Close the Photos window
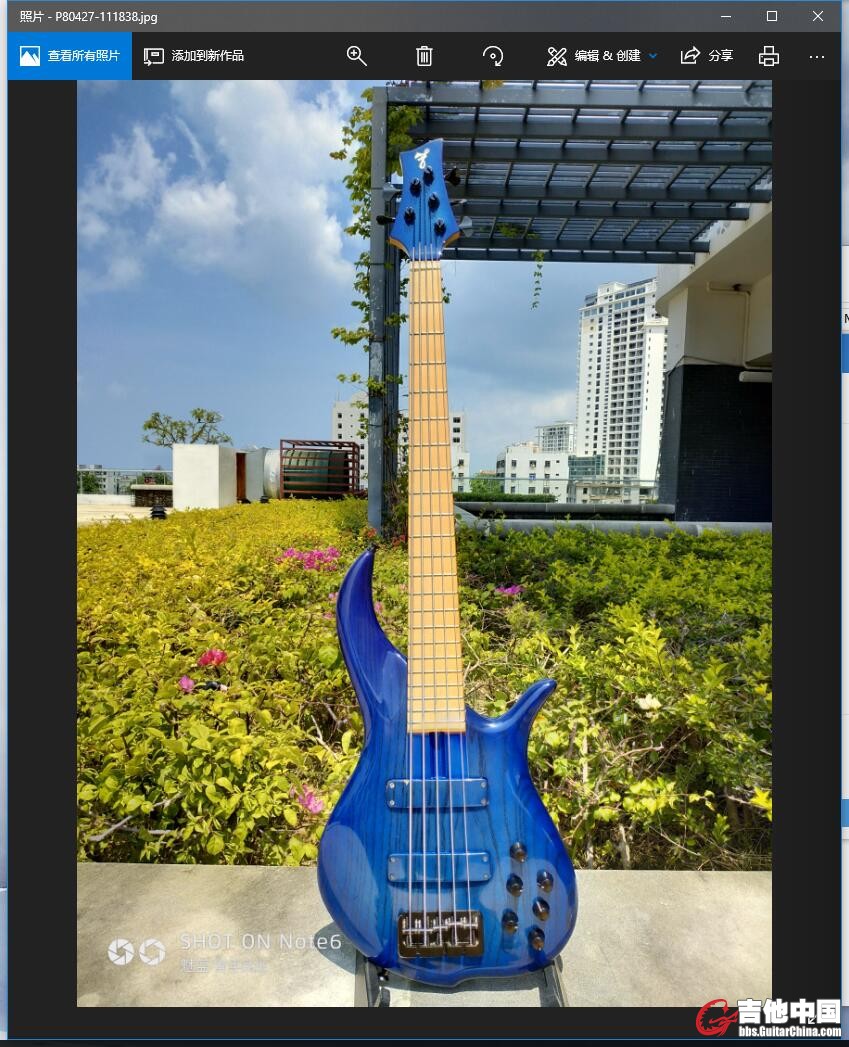The height and width of the screenshot is (1047, 849). [818, 16]
